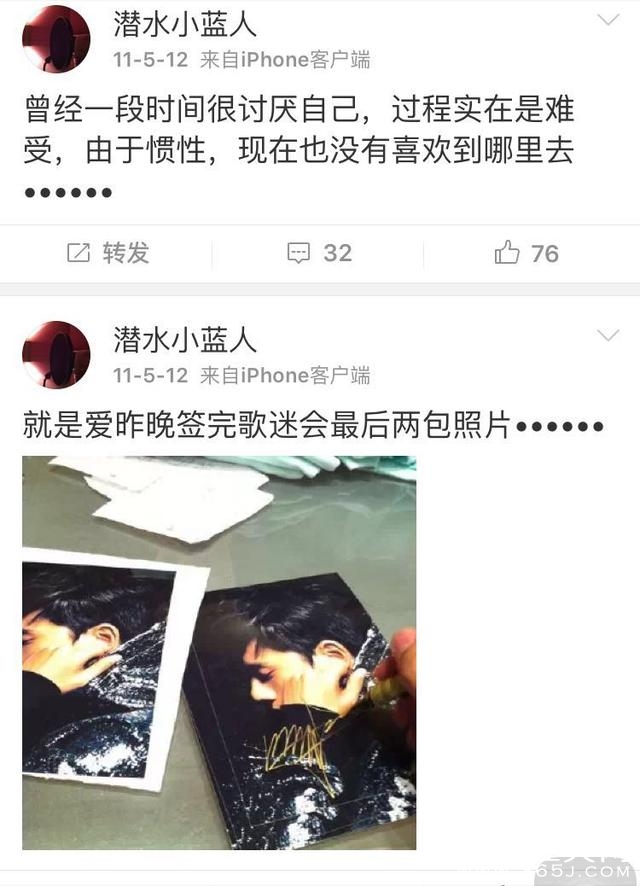Screen dimensions: 640x886
Task: Open the first post's 潜水小蓝人 avatar
Action: pos(56,39)
